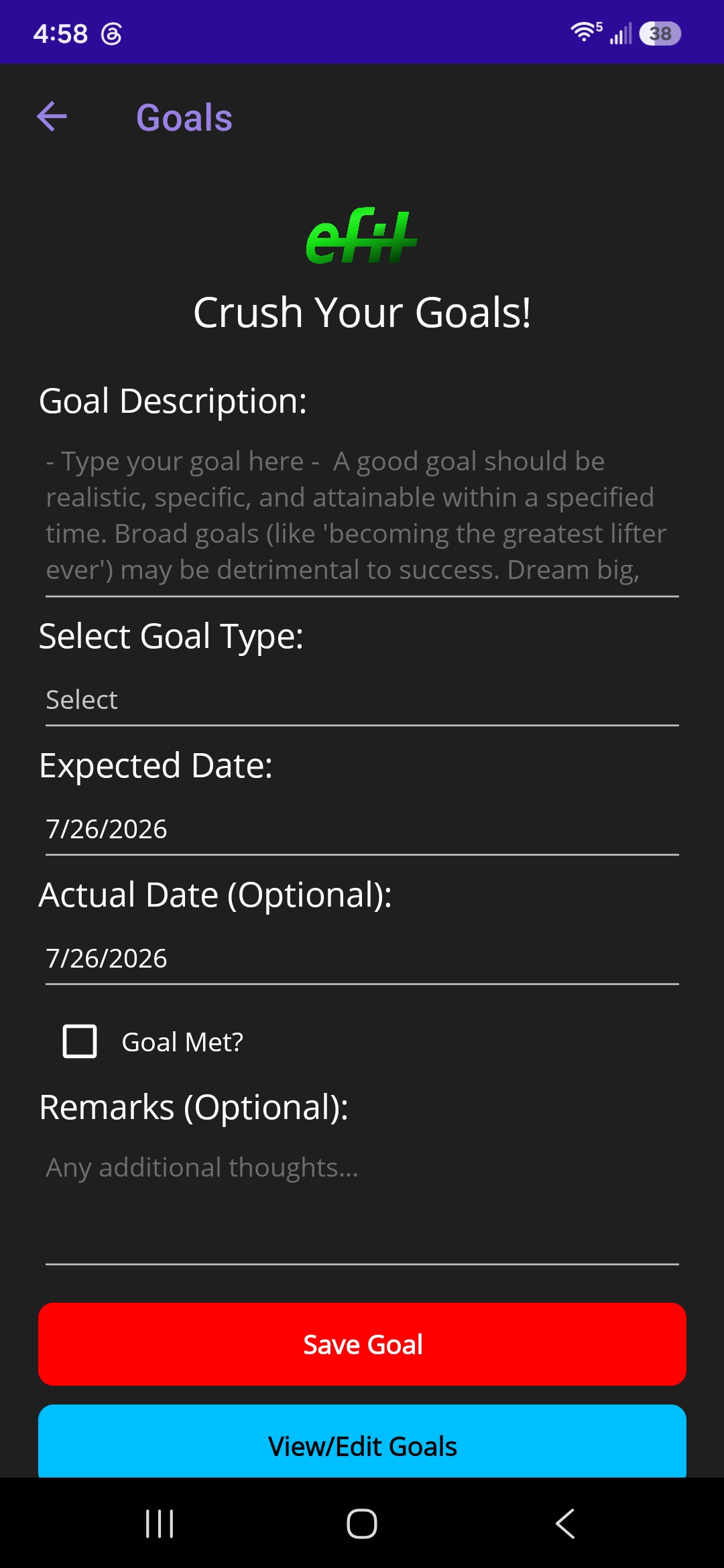Image resolution: width=724 pixels, height=1568 pixels.
Task: Open recent apps from navigation bar
Action: 160,1524
